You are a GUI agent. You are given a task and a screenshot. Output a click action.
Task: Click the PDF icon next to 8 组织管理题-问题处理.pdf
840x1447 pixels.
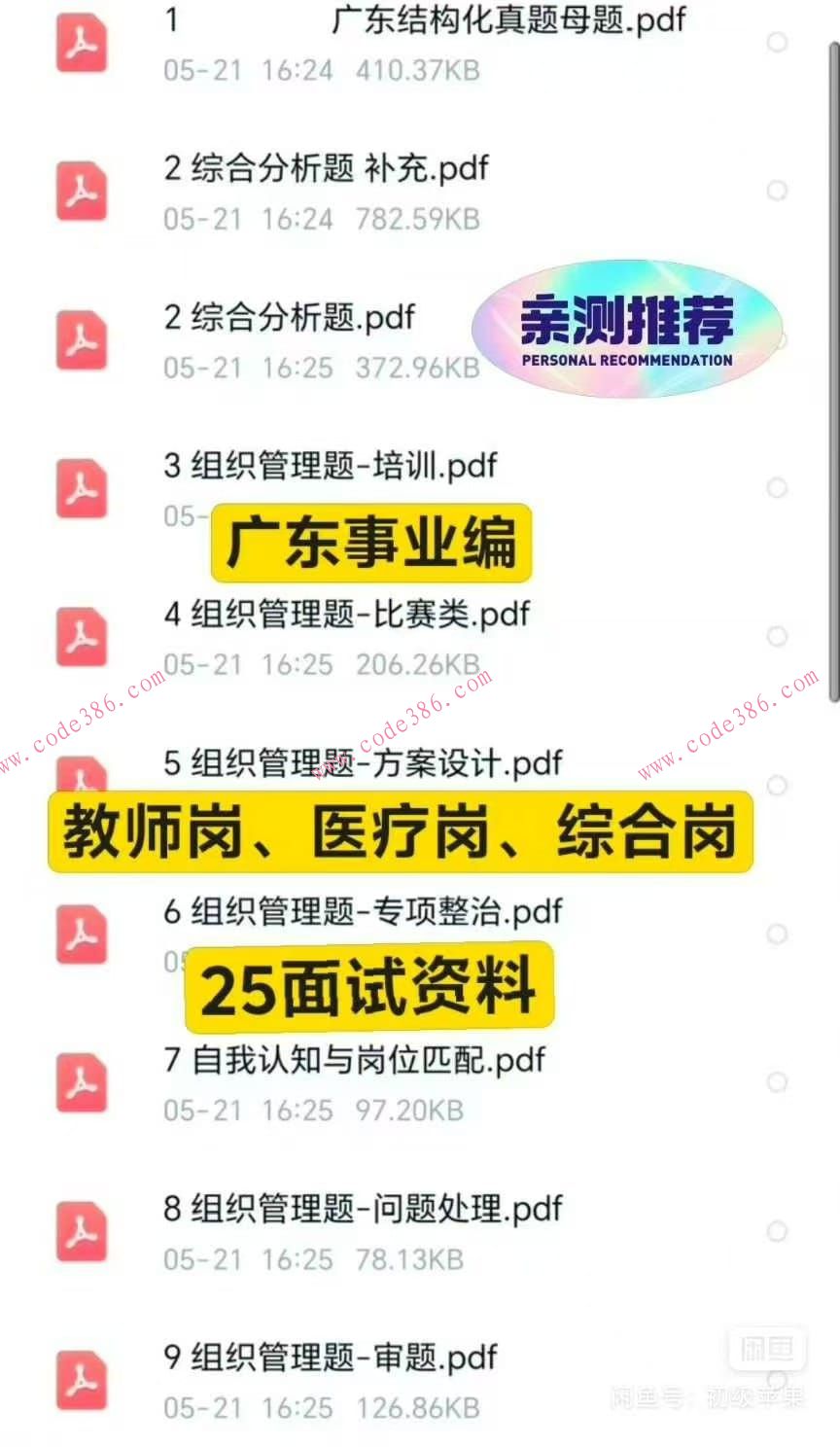[x=82, y=1231]
